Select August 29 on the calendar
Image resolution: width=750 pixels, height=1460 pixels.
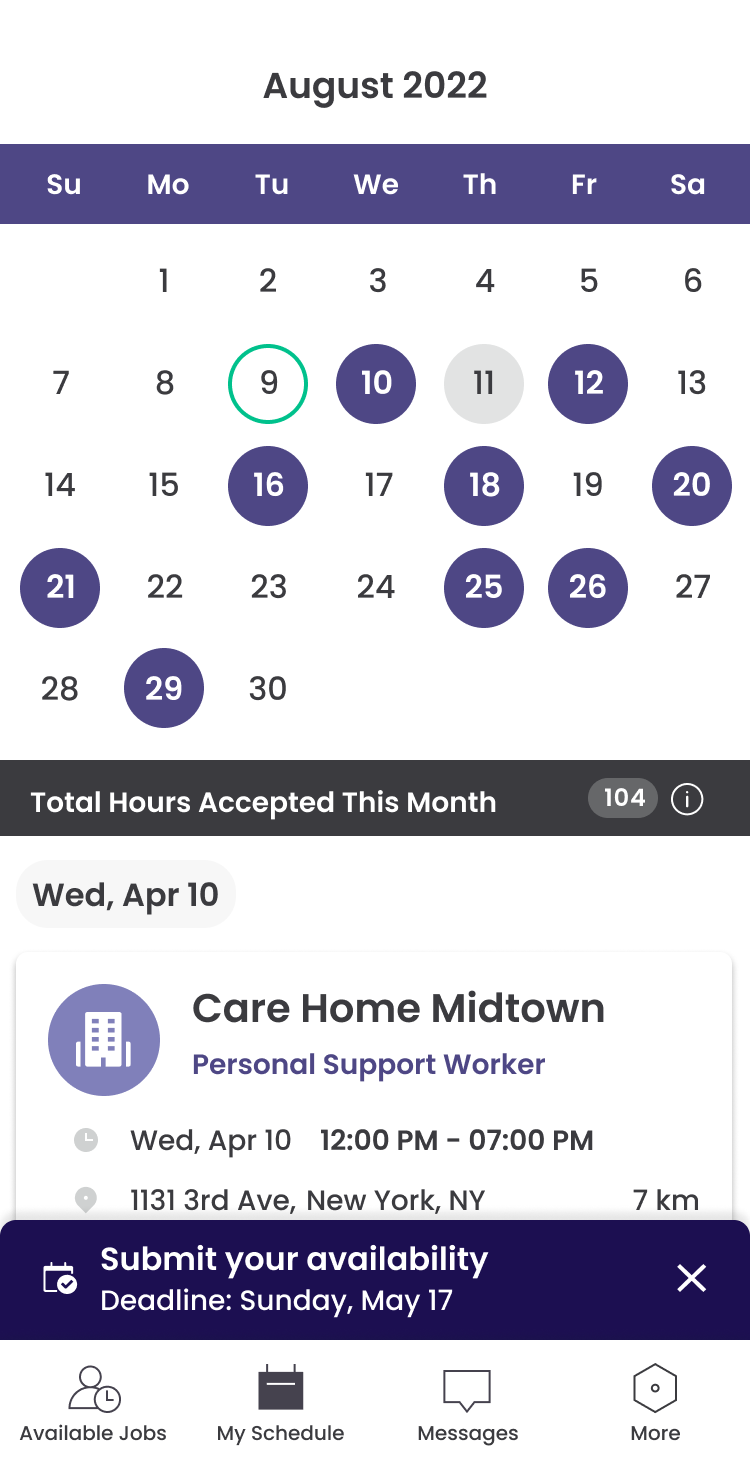point(163,688)
